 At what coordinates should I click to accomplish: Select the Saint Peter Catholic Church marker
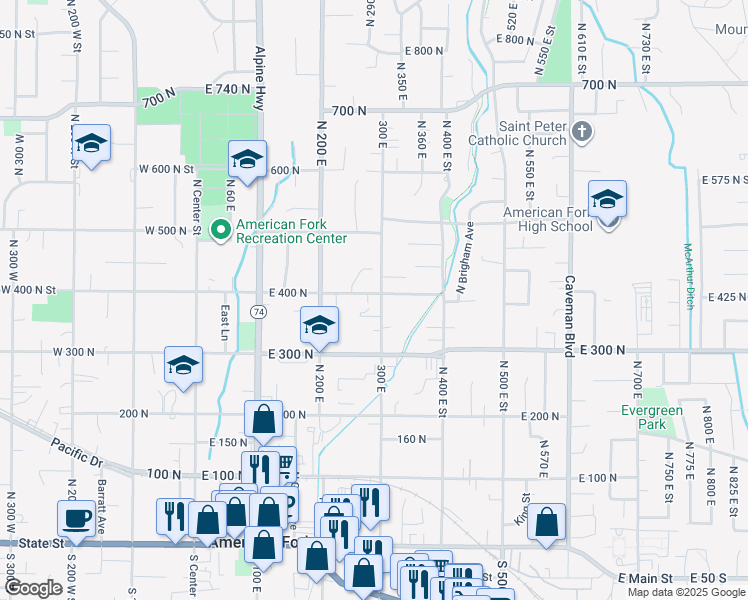coord(582,131)
